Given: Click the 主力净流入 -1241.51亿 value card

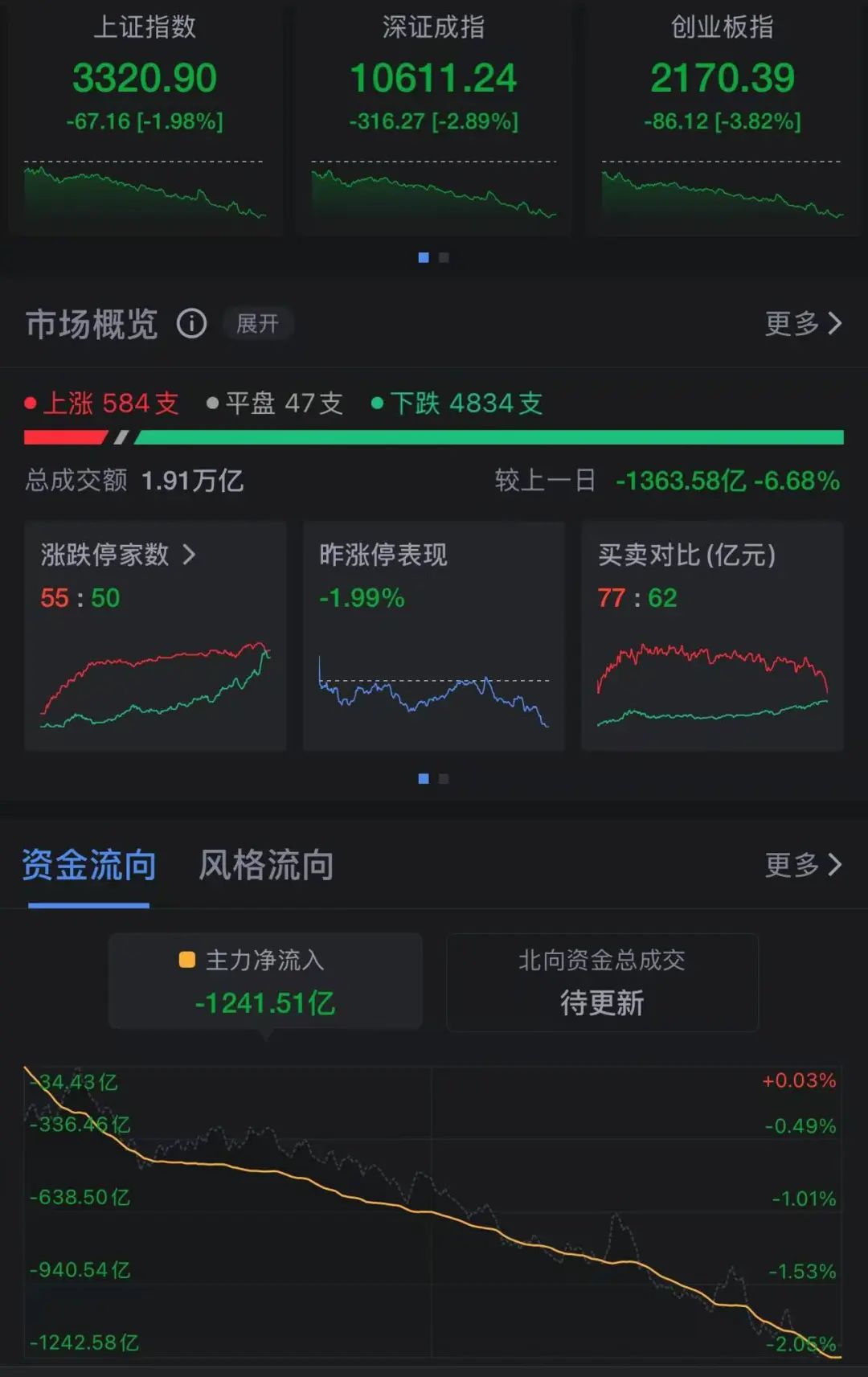Looking at the screenshot, I should (x=265, y=982).
